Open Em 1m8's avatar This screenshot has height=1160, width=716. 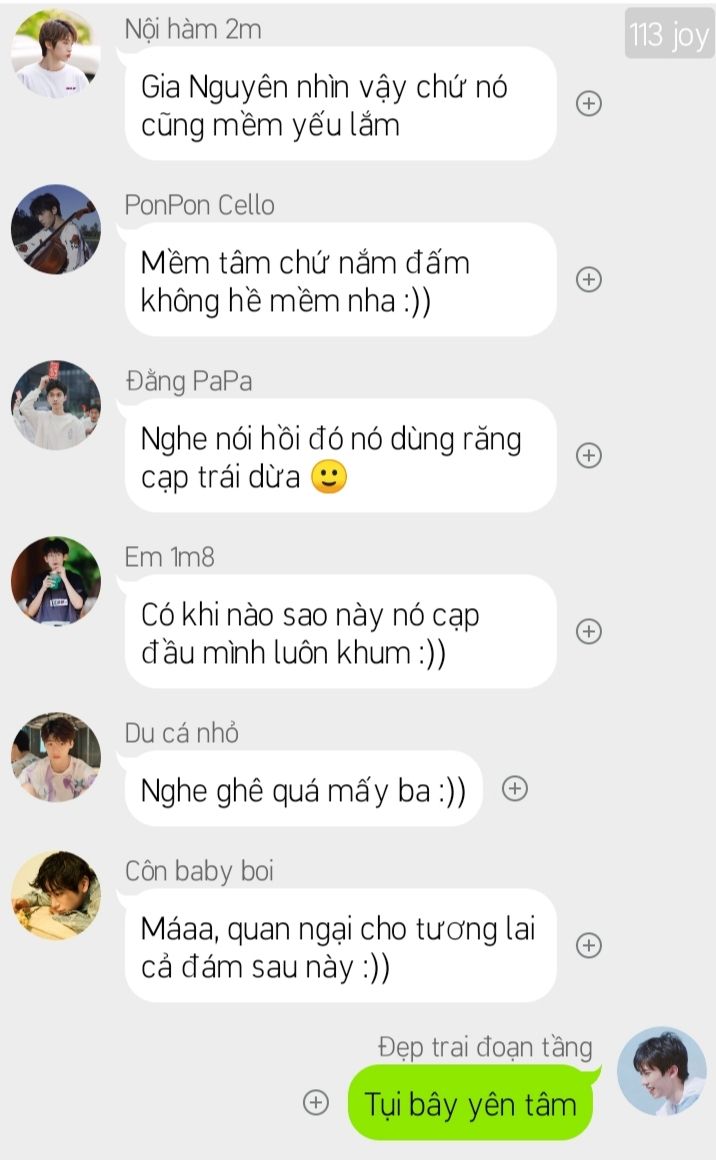pyautogui.click(x=55, y=581)
